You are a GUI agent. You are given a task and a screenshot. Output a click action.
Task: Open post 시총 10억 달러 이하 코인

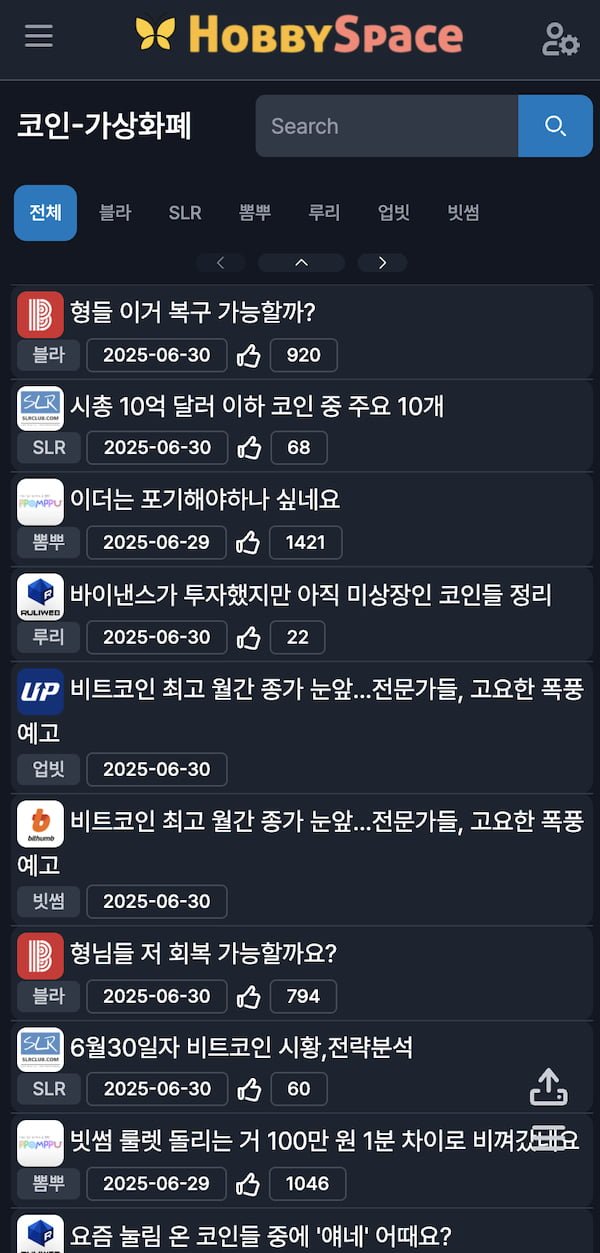pos(257,406)
